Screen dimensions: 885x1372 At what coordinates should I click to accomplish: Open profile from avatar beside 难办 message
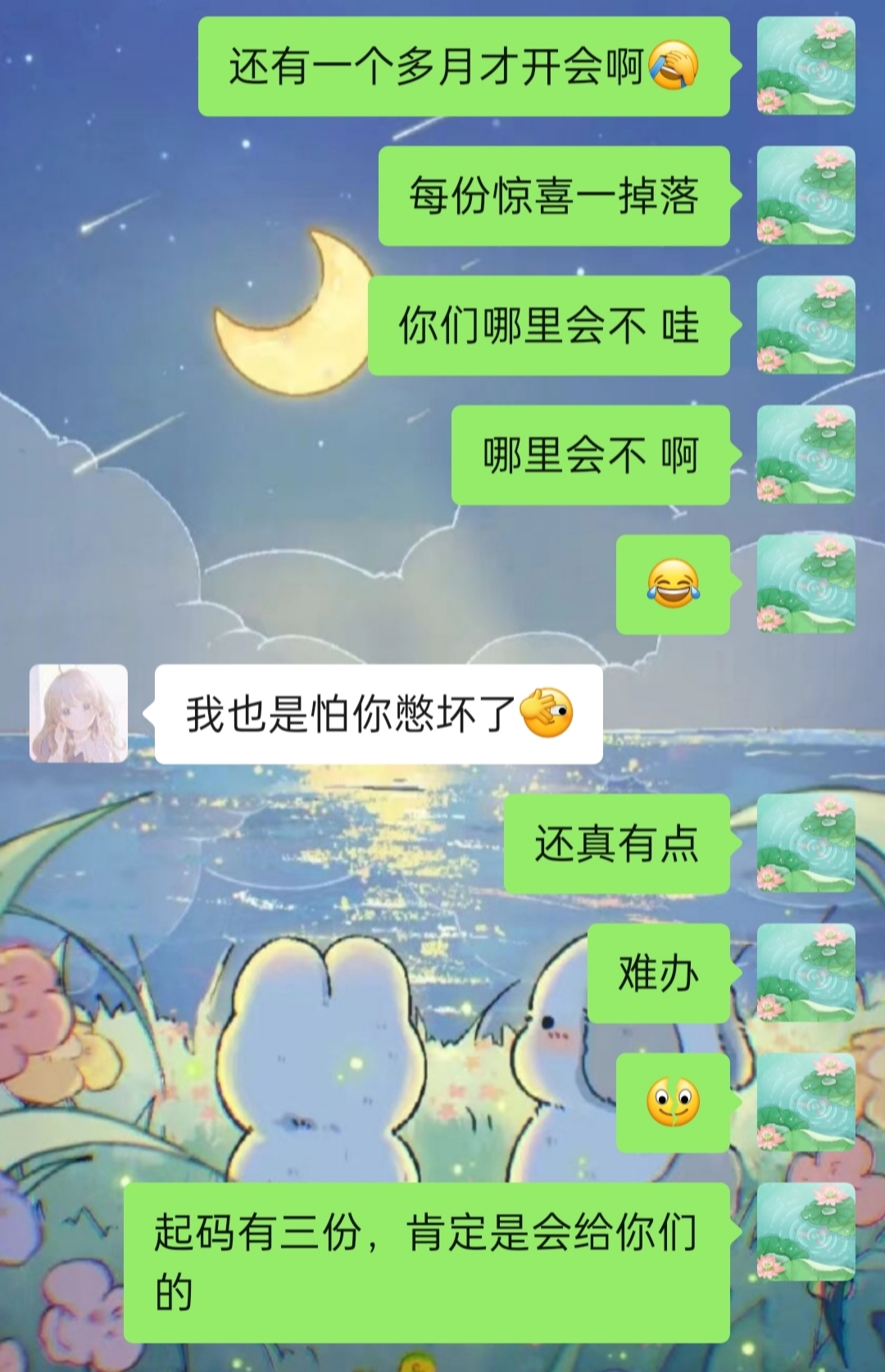tap(806, 973)
